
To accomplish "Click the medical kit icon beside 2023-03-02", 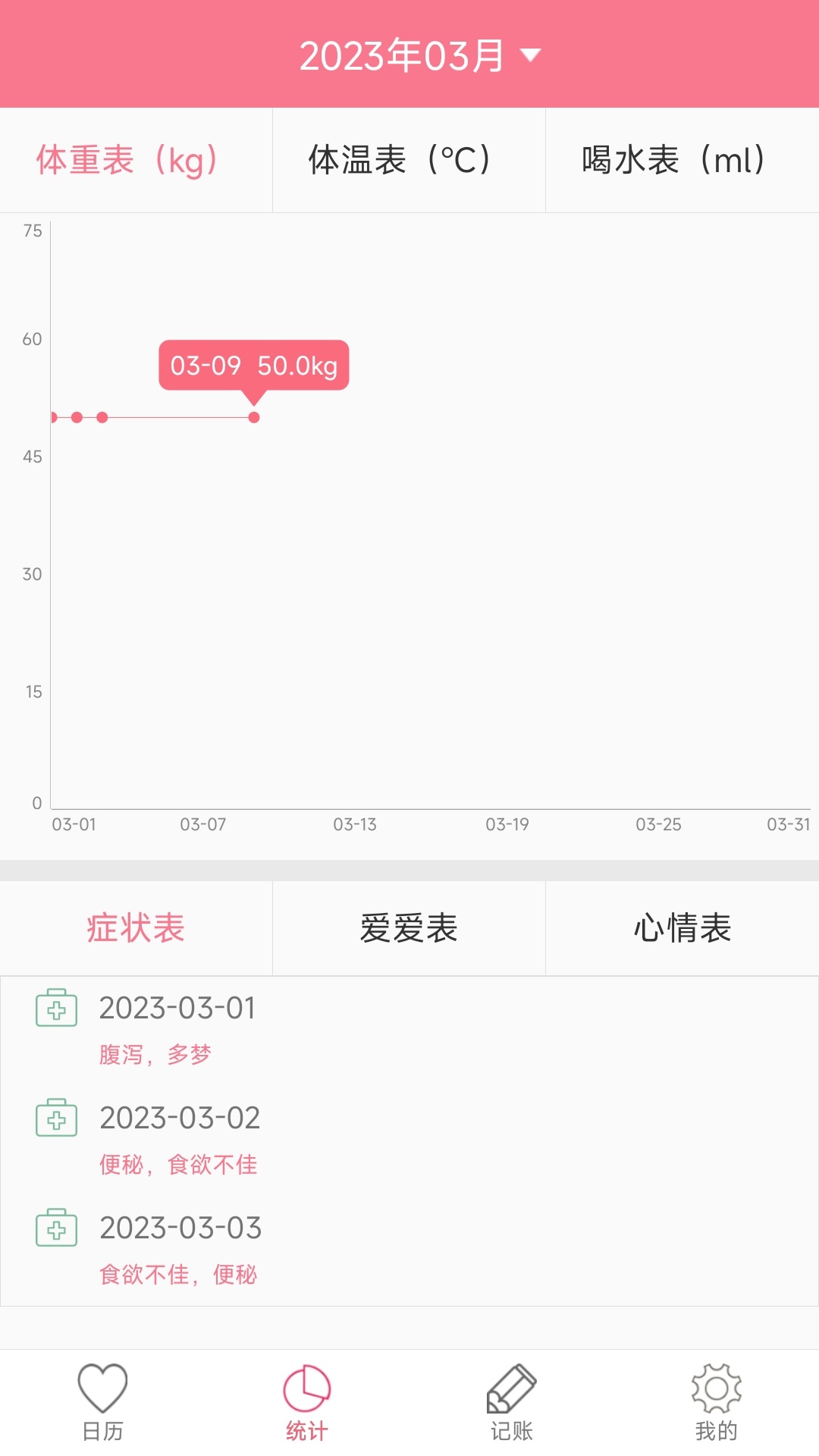I will 58,1118.
